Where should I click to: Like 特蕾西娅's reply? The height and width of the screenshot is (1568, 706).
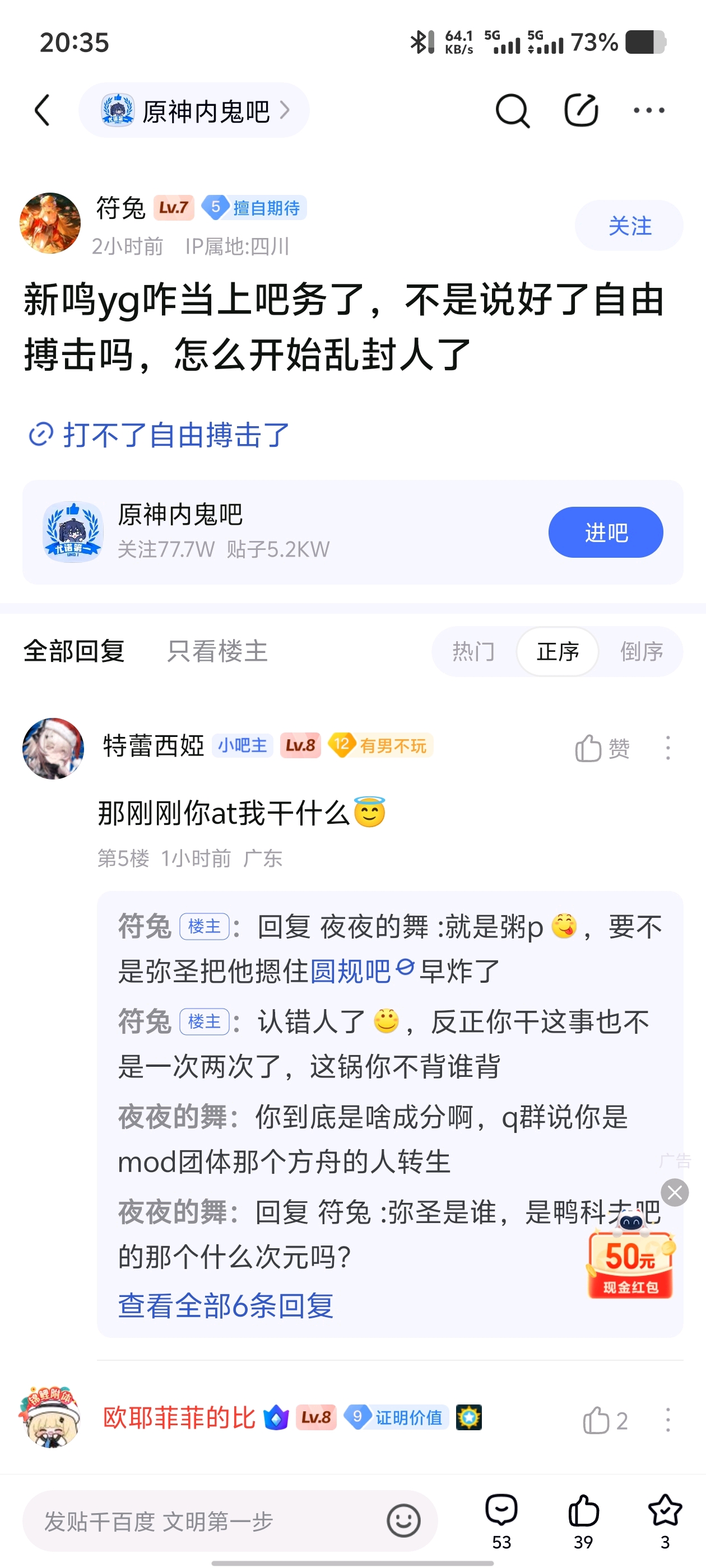[602, 748]
